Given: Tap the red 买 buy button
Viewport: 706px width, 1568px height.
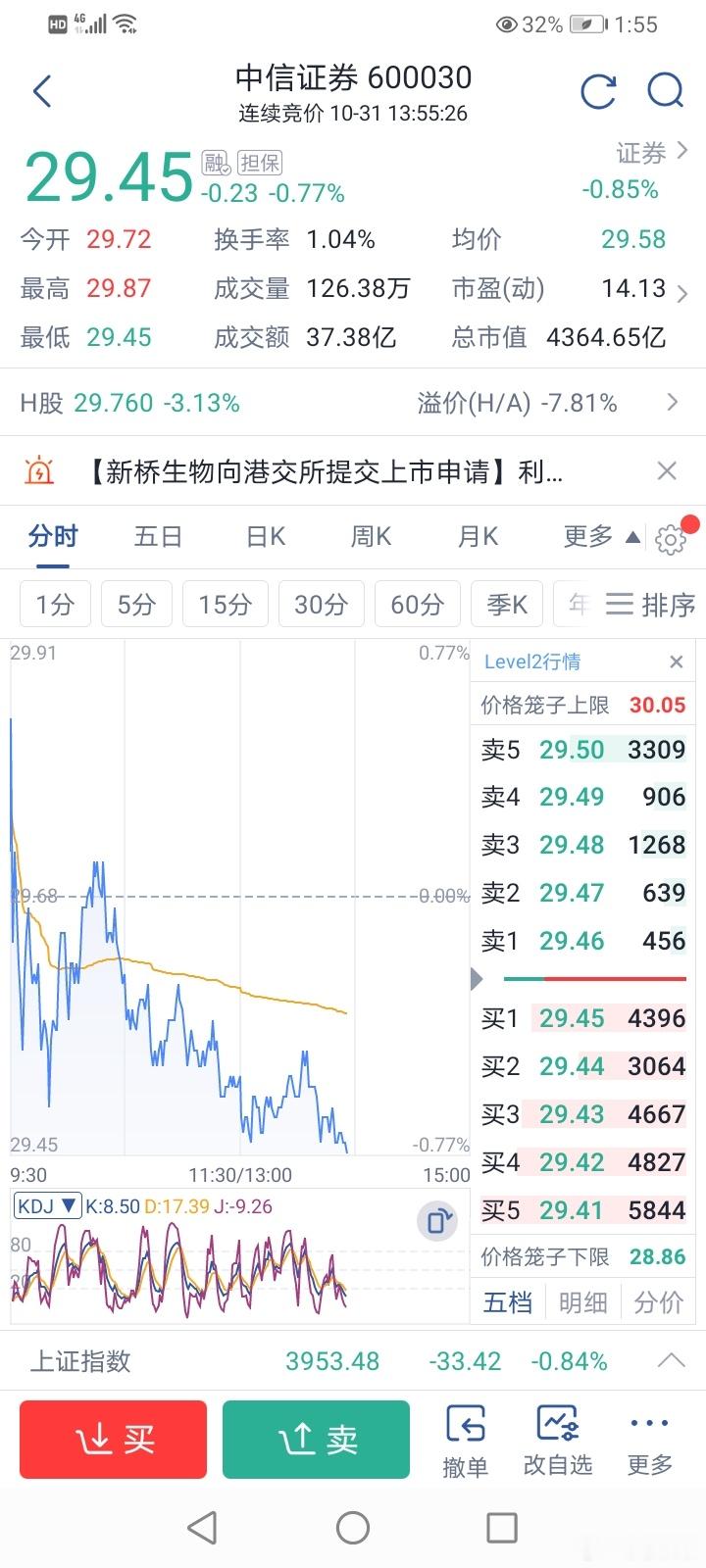Looking at the screenshot, I should (112, 1439).
